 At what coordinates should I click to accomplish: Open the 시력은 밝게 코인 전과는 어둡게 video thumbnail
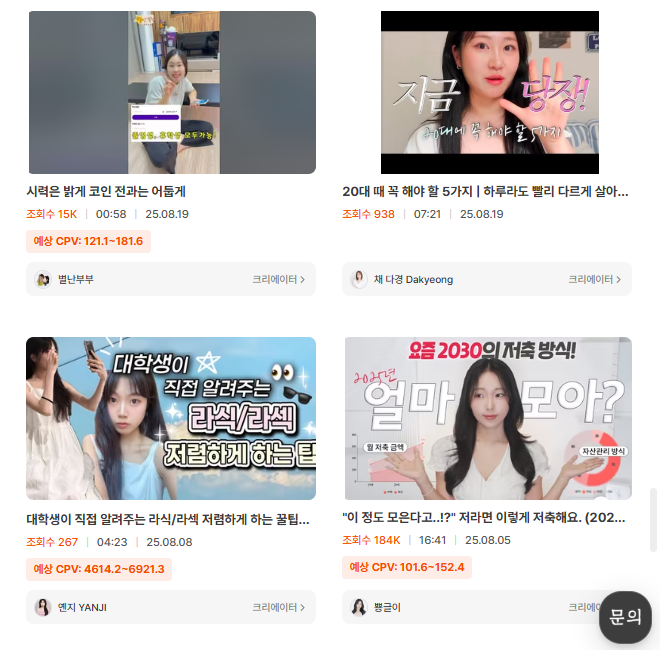(x=172, y=92)
